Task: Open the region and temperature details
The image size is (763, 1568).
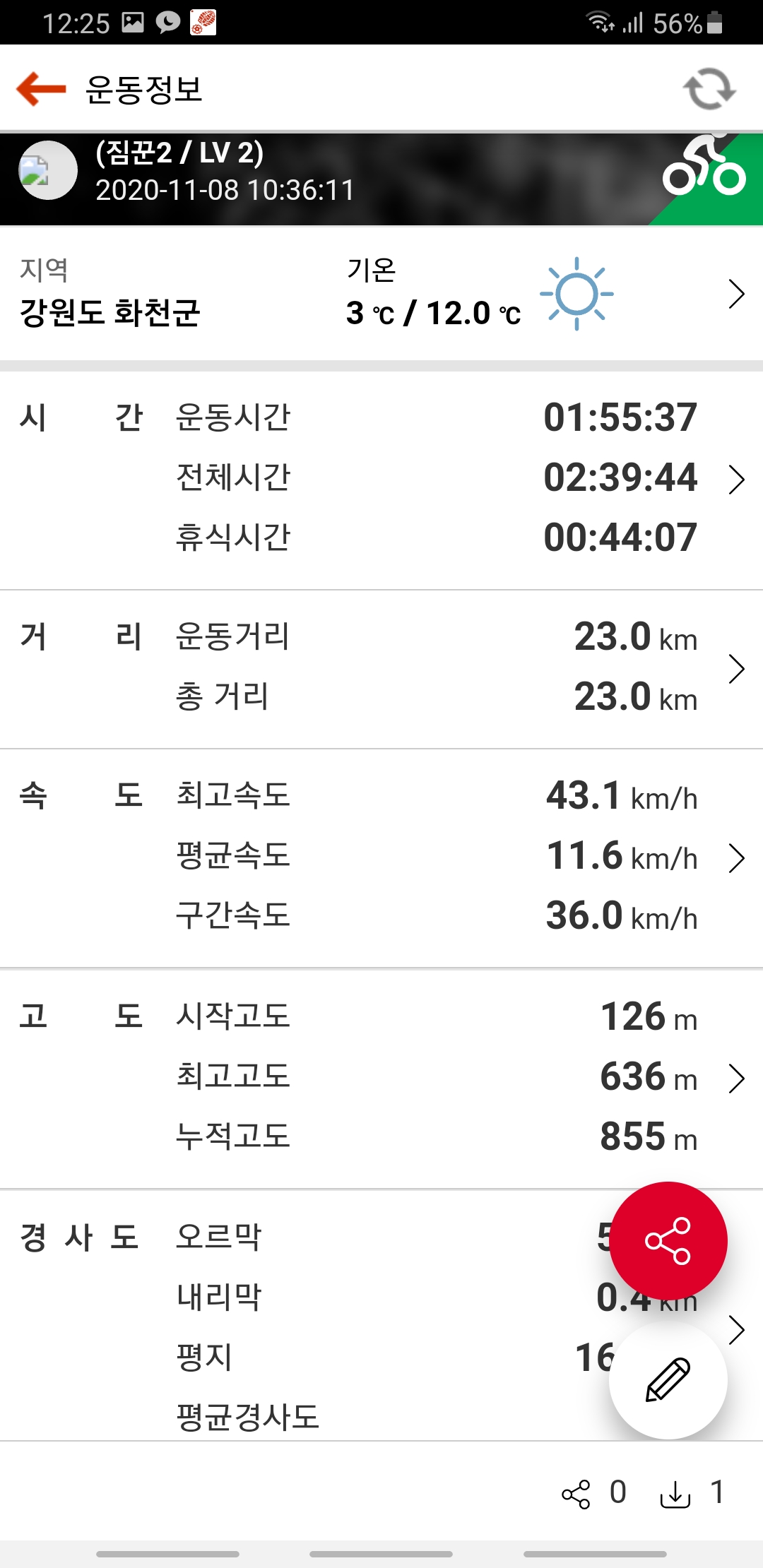Action: pyautogui.click(x=735, y=294)
